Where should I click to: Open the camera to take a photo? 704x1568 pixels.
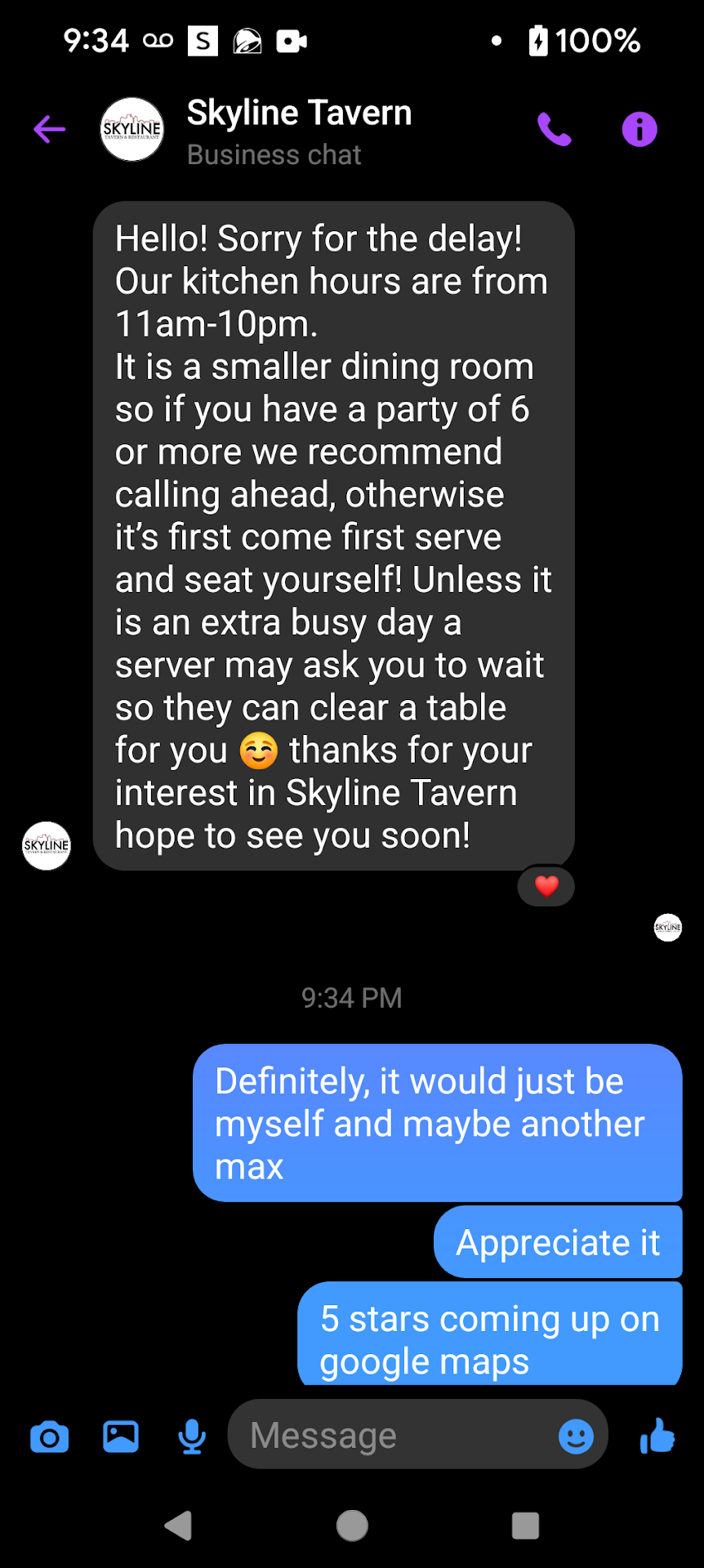tap(49, 1437)
